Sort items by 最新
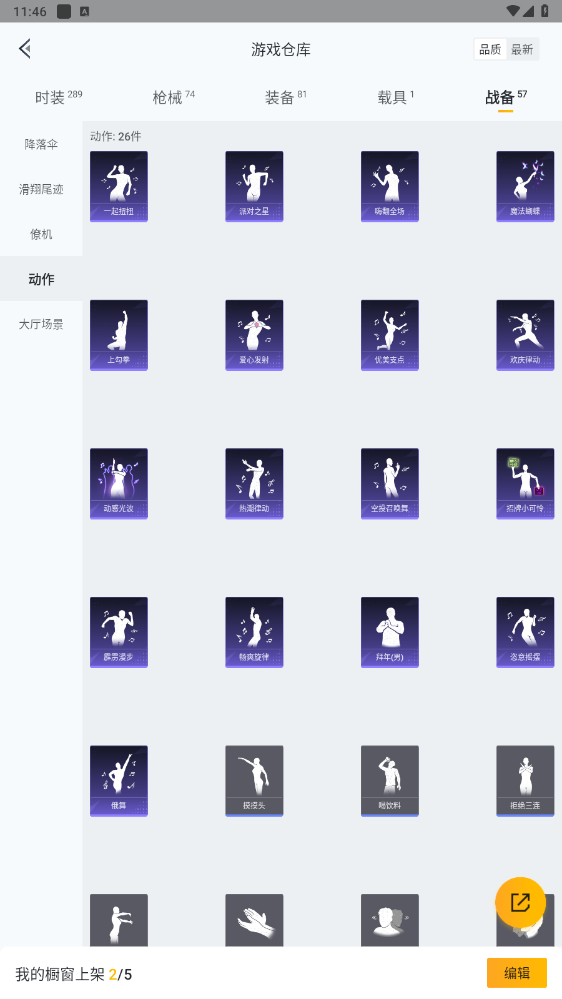The height and width of the screenshot is (999, 562). [522, 50]
